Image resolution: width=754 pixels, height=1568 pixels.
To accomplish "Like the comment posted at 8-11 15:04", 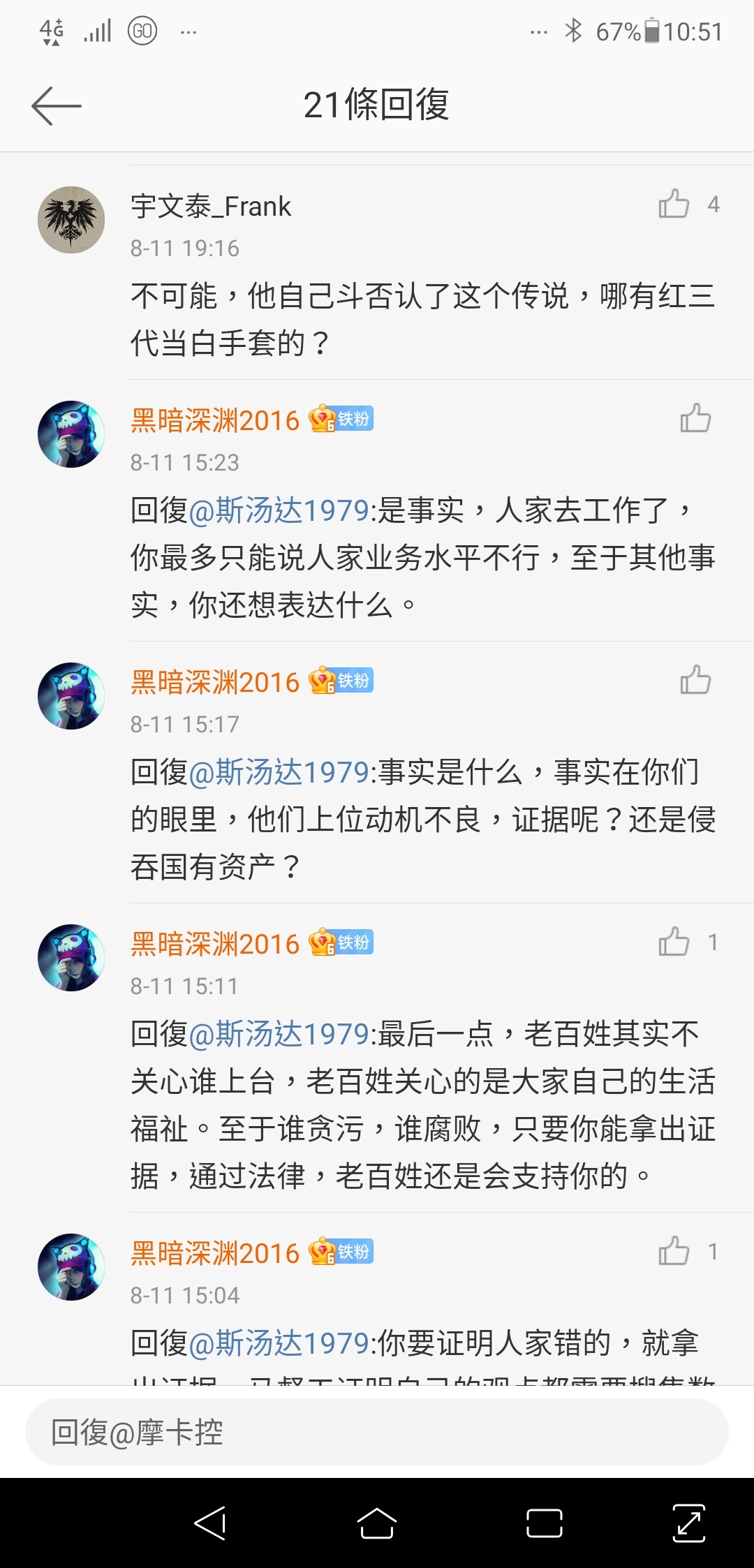I will click(674, 1251).
